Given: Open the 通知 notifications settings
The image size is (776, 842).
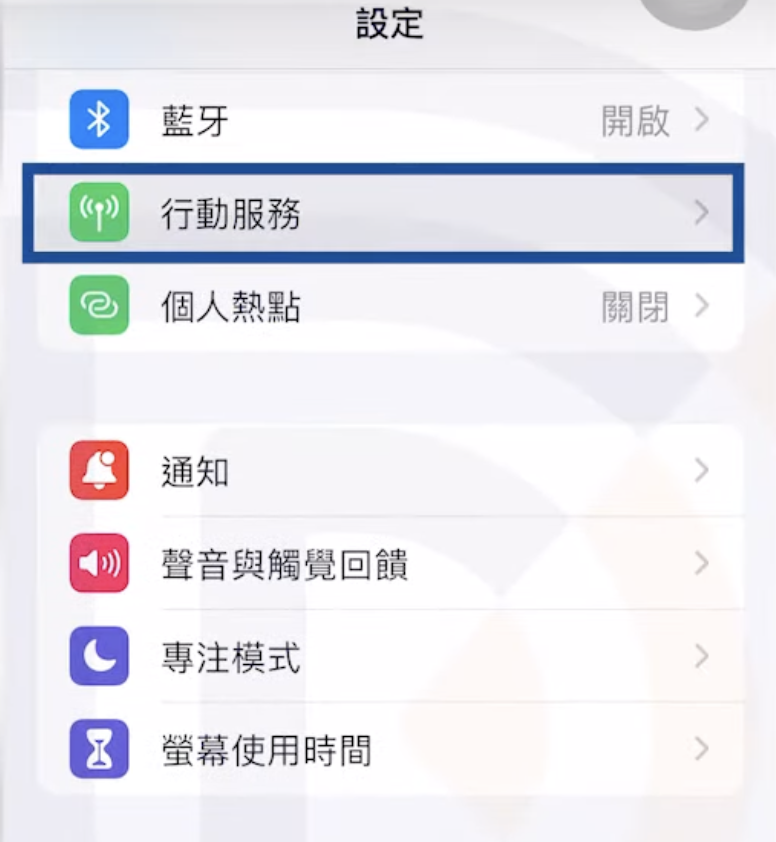Looking at the screenshot, I should [x=388, y=471].
